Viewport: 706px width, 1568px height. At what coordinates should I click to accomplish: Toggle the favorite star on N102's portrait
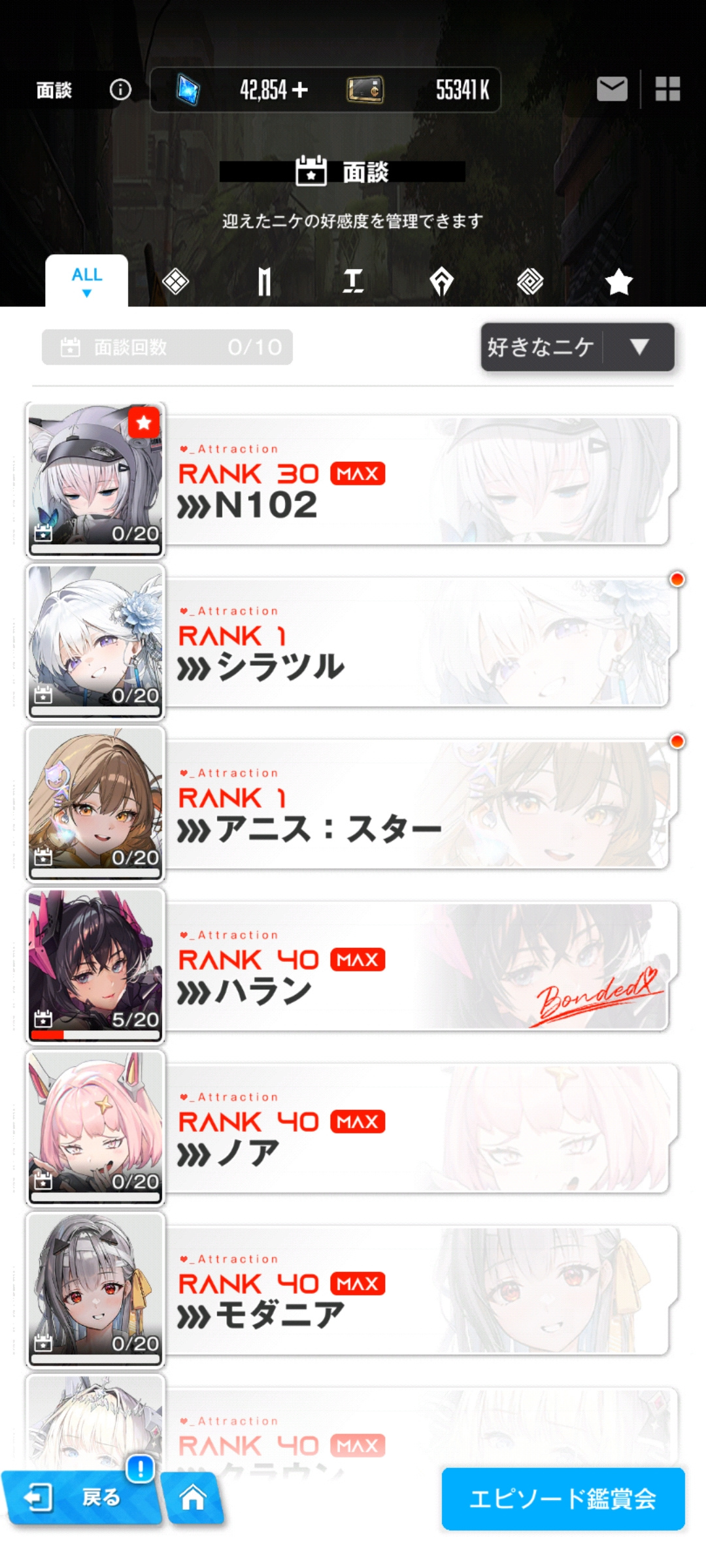click(144, 423)
